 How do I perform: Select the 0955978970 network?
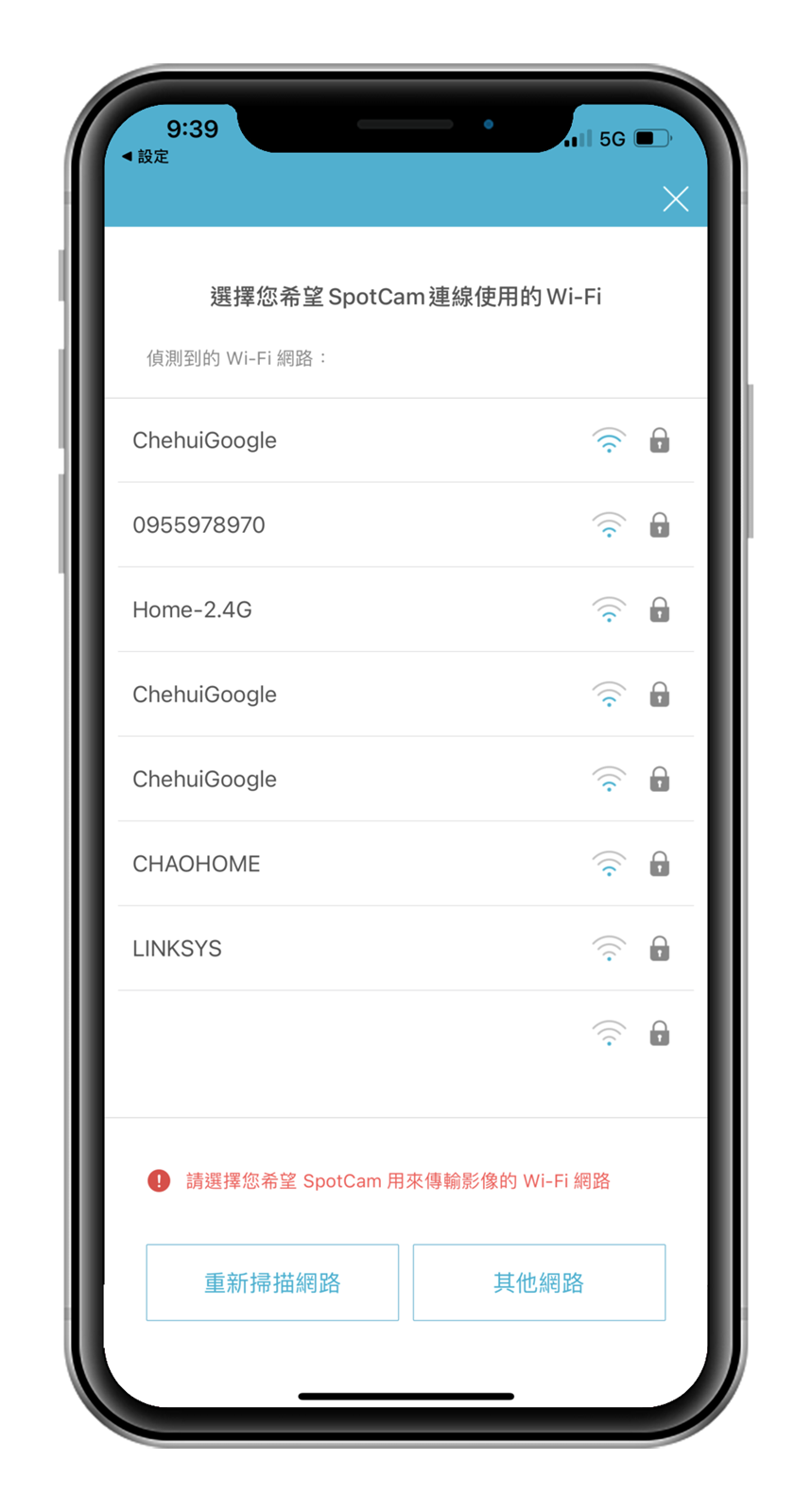click(405, 524)
